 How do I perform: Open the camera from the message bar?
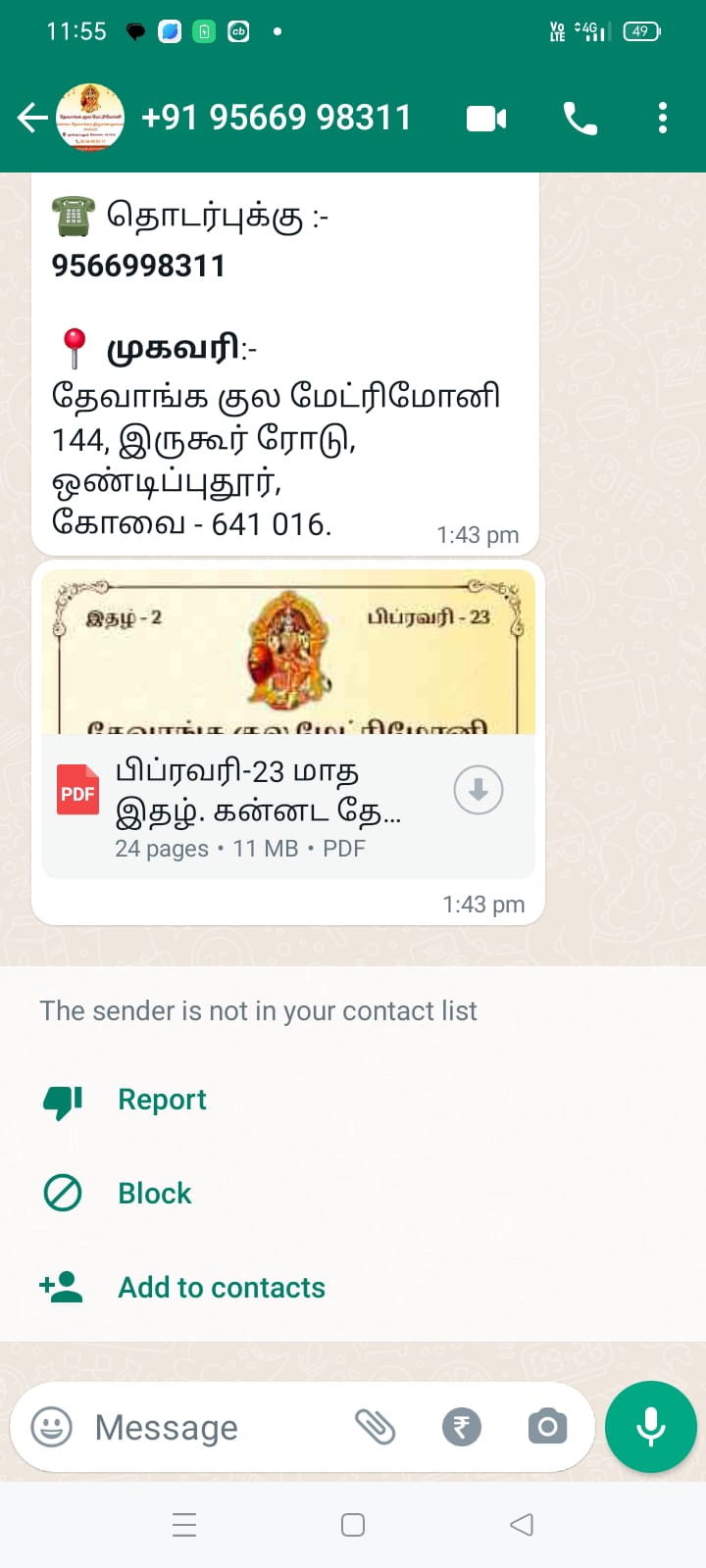(x=547, y=1427)
